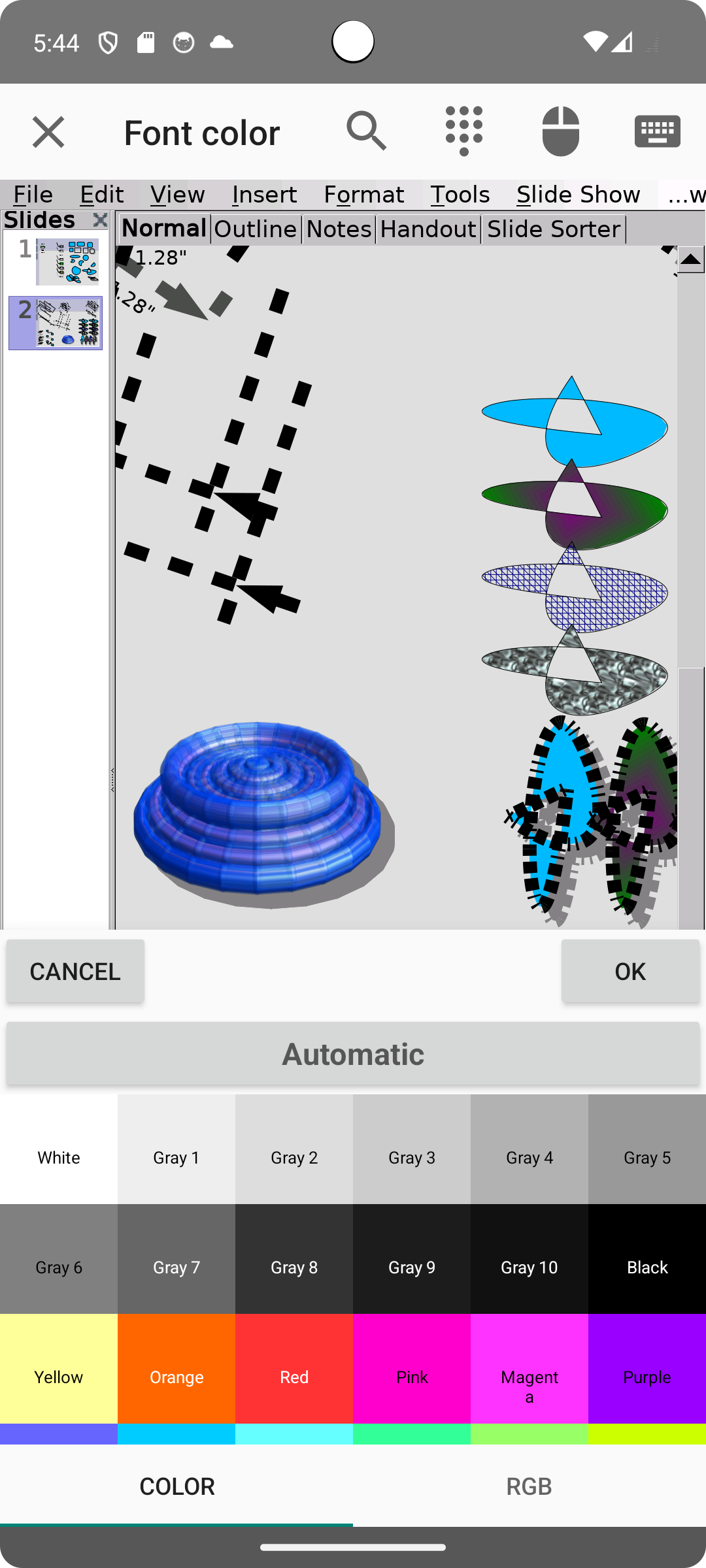706x1568 pixels.
Task: Confirm with the OK button
Action: (630, 971)
